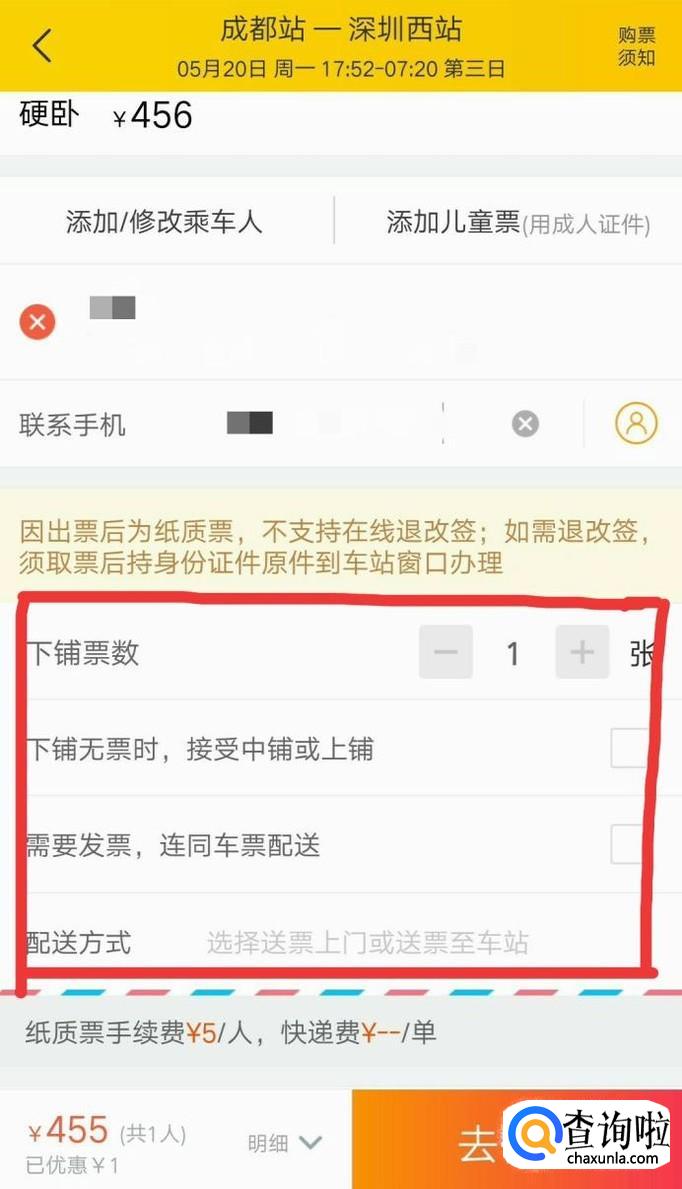
Task: Go back using the top-left arrow
Action: click(42, 46)
